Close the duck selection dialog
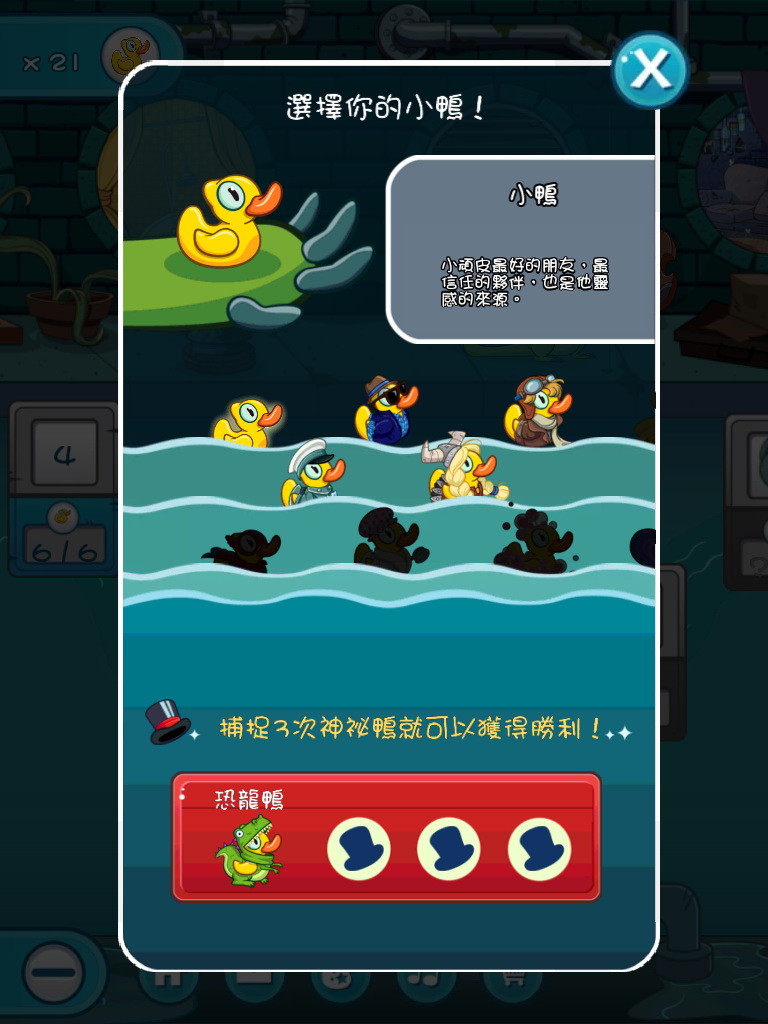The width and height of the screenshot is (768, 1024). click(x=650, y=69)
